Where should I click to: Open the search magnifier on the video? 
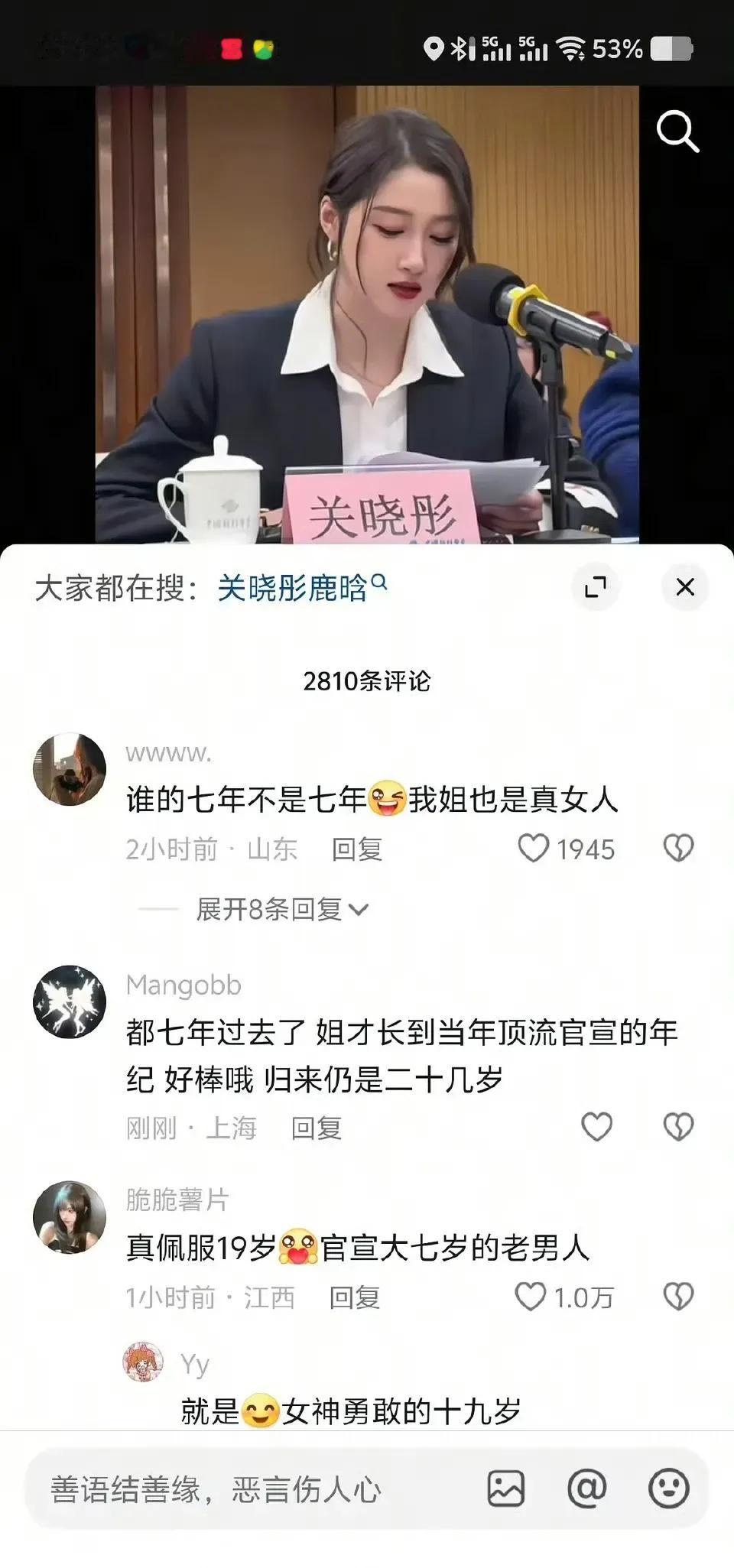pyautogui.click(x=676, y=131)
